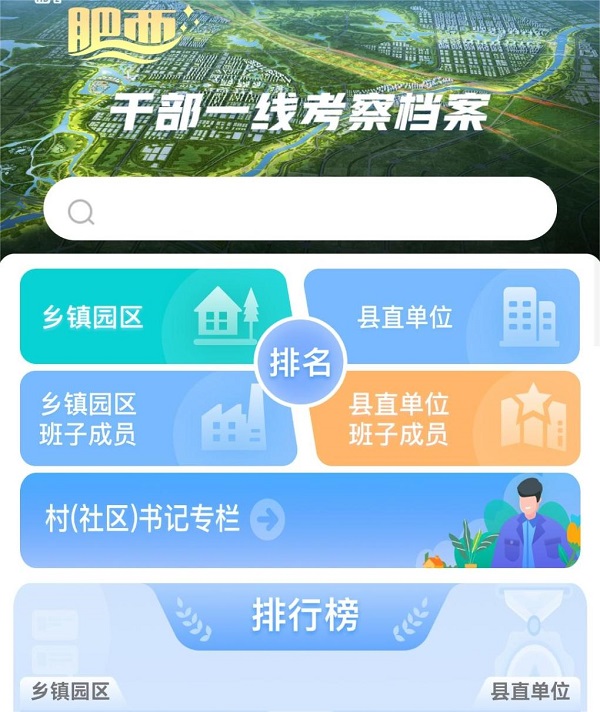Tap the search box
Image resolution: width=600 pixels, height=712 pixels.
pos(300,209)
